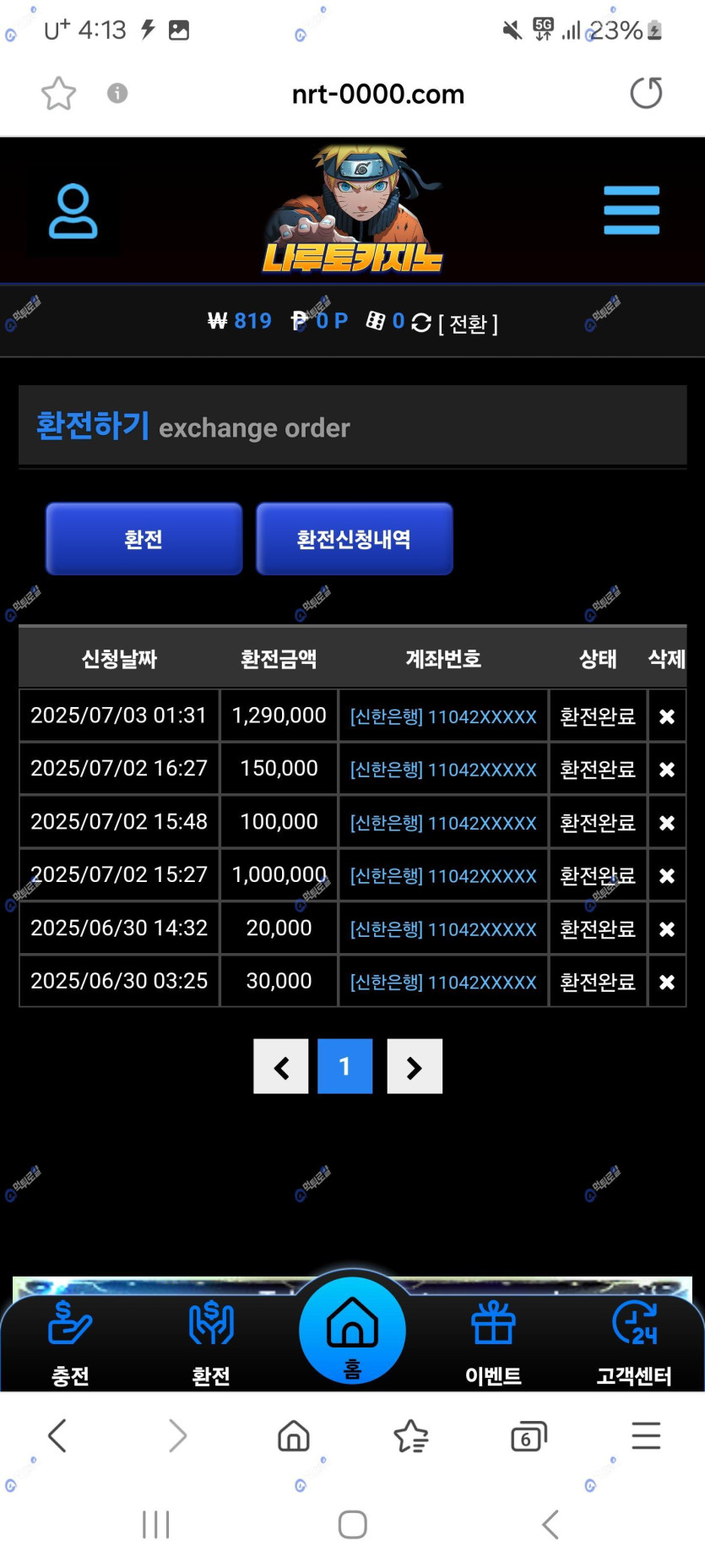Screen dimensions: 705x1568
Task: Tap the 전환 convert link
Action: 468,324
